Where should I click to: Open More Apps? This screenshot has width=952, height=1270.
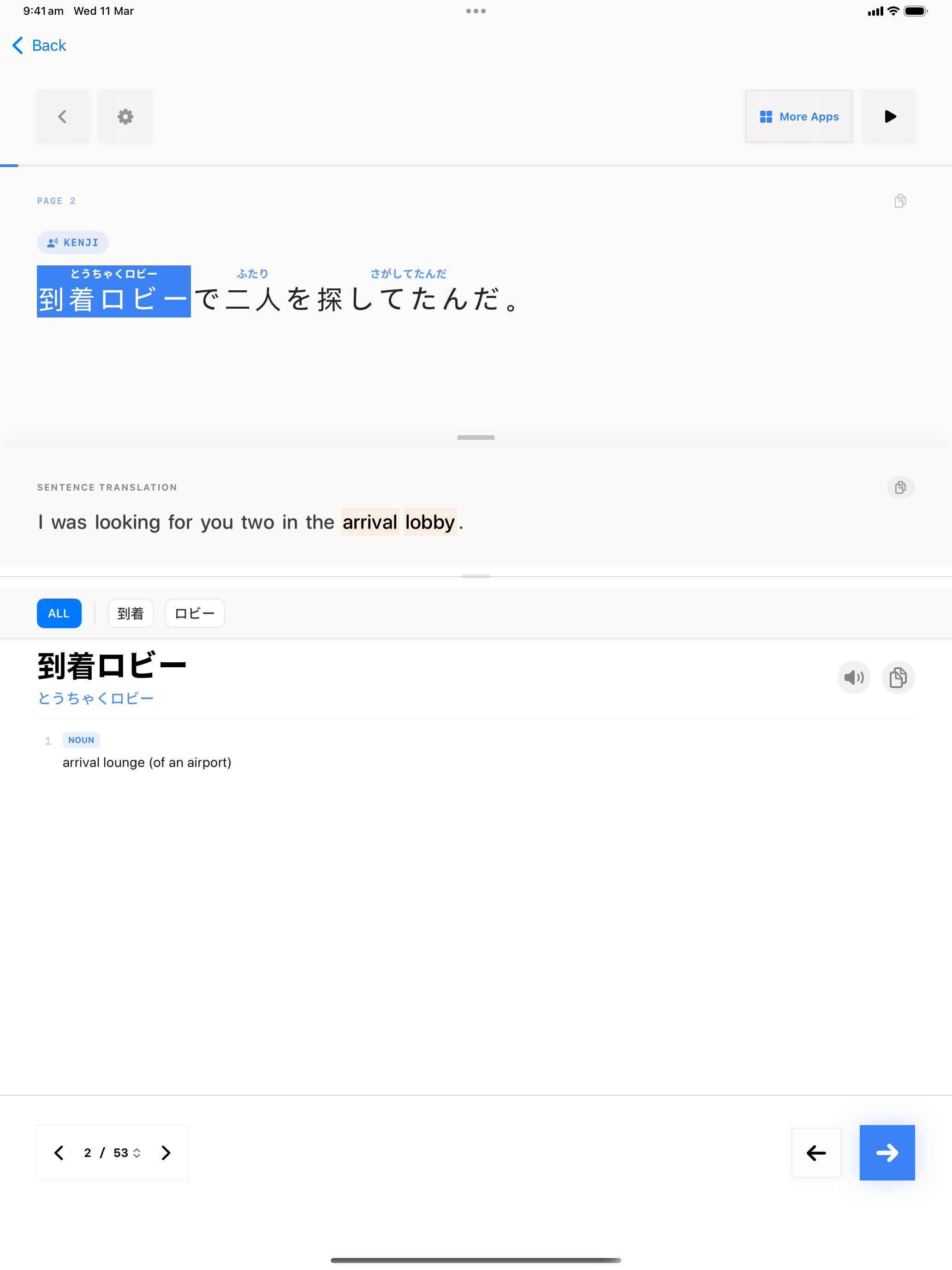tap(798, 117)
